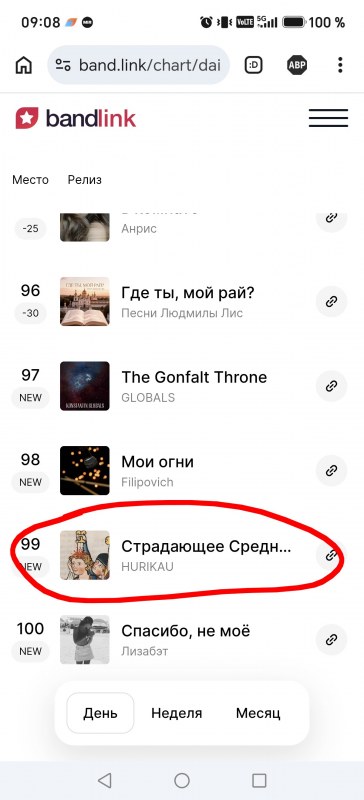Open the browser overflow menu
Image resolution: width=364 pixels, height=800 pixels.
(340, 65)
